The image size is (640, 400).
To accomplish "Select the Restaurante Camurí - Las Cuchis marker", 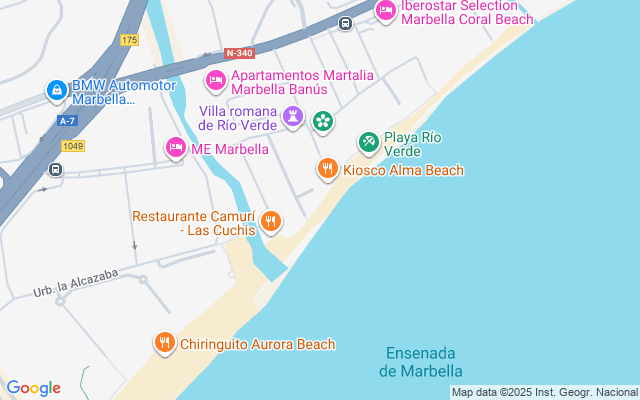I will 270,221.
